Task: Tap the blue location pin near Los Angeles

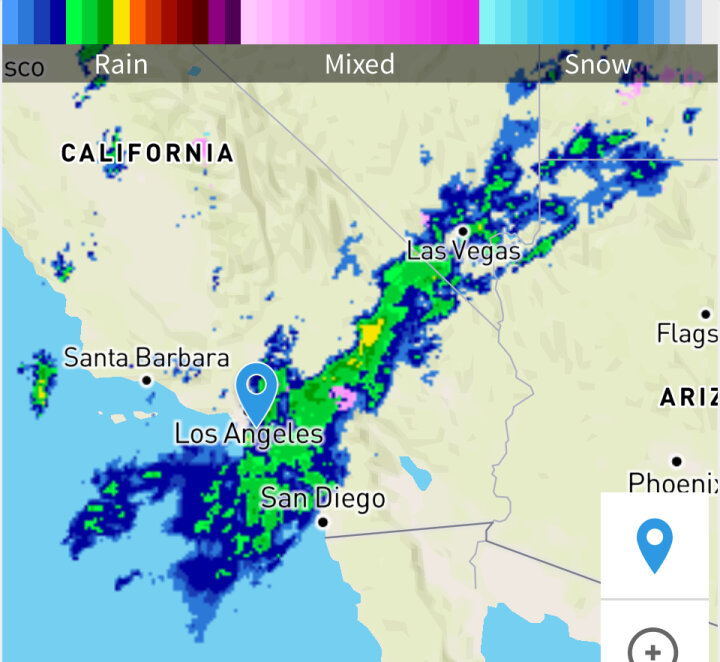Action: pos(257,392)
